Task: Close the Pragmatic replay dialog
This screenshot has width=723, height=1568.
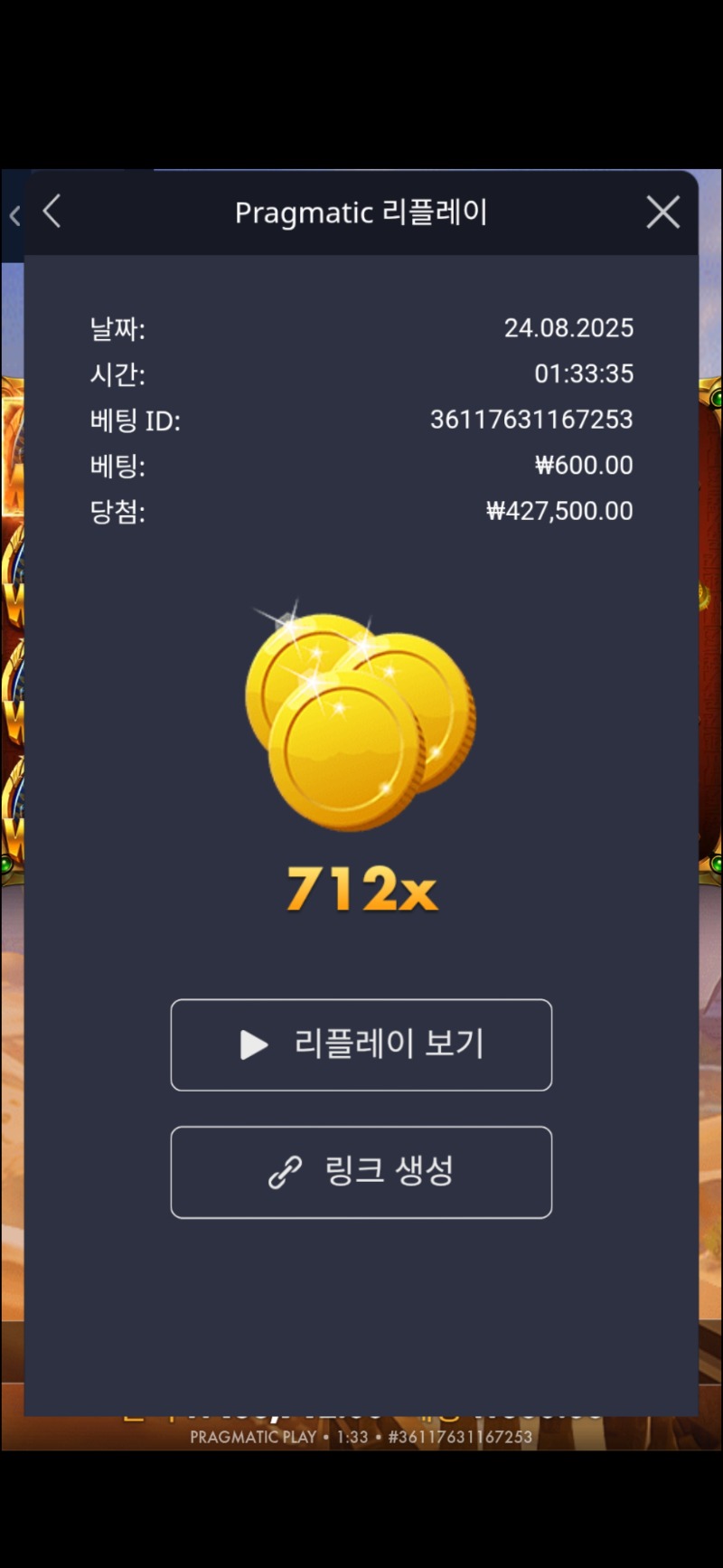Action: [x=662, y=213]
